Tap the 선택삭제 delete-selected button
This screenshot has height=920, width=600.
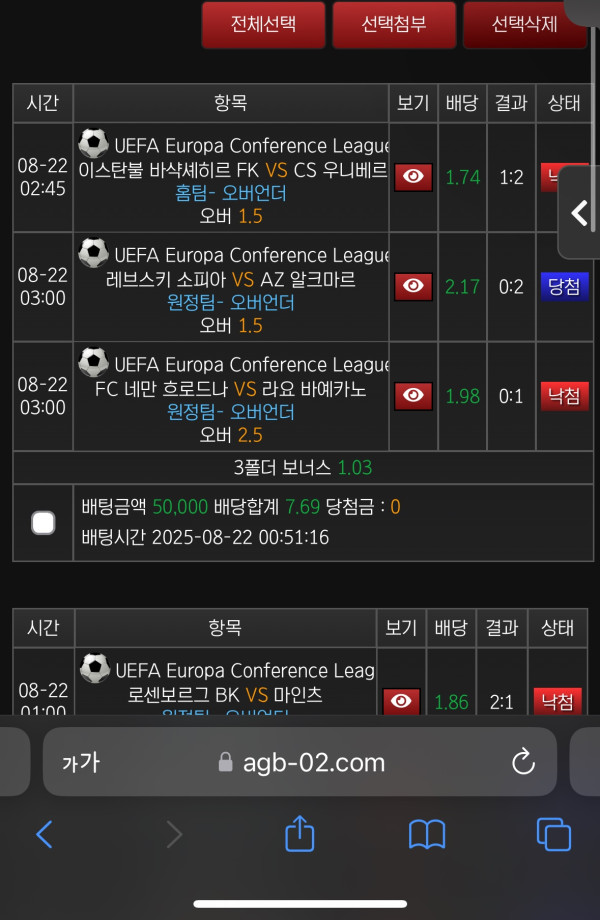coord(524,25)
